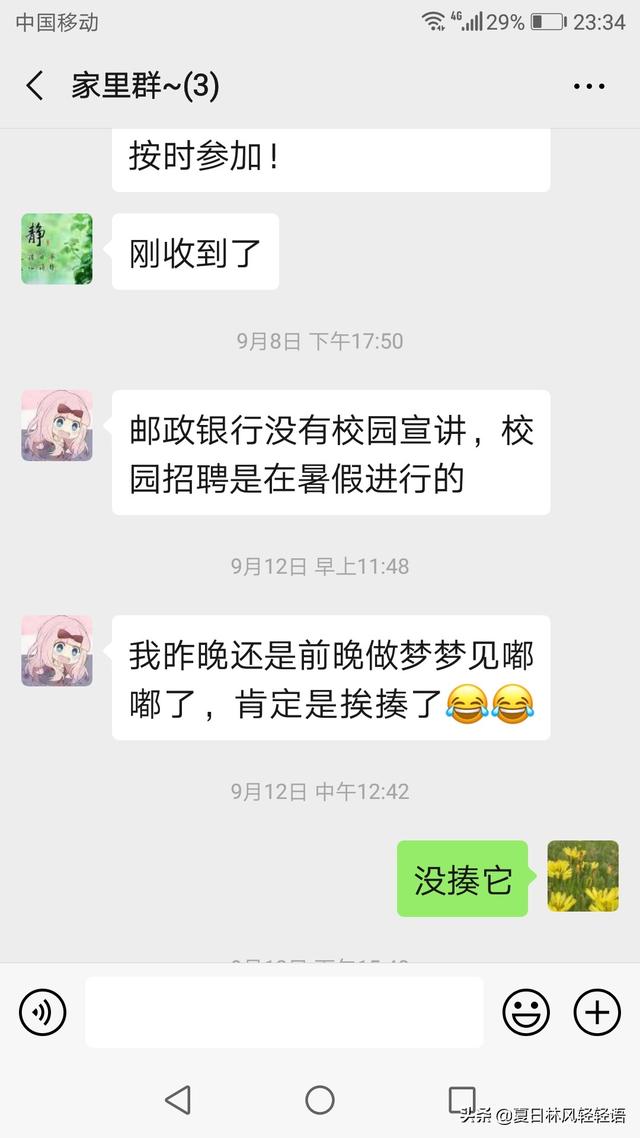This screenshot has width=640, height=1138.
Task: View the profile of the green 静 avatar
Action: point(57,248)
